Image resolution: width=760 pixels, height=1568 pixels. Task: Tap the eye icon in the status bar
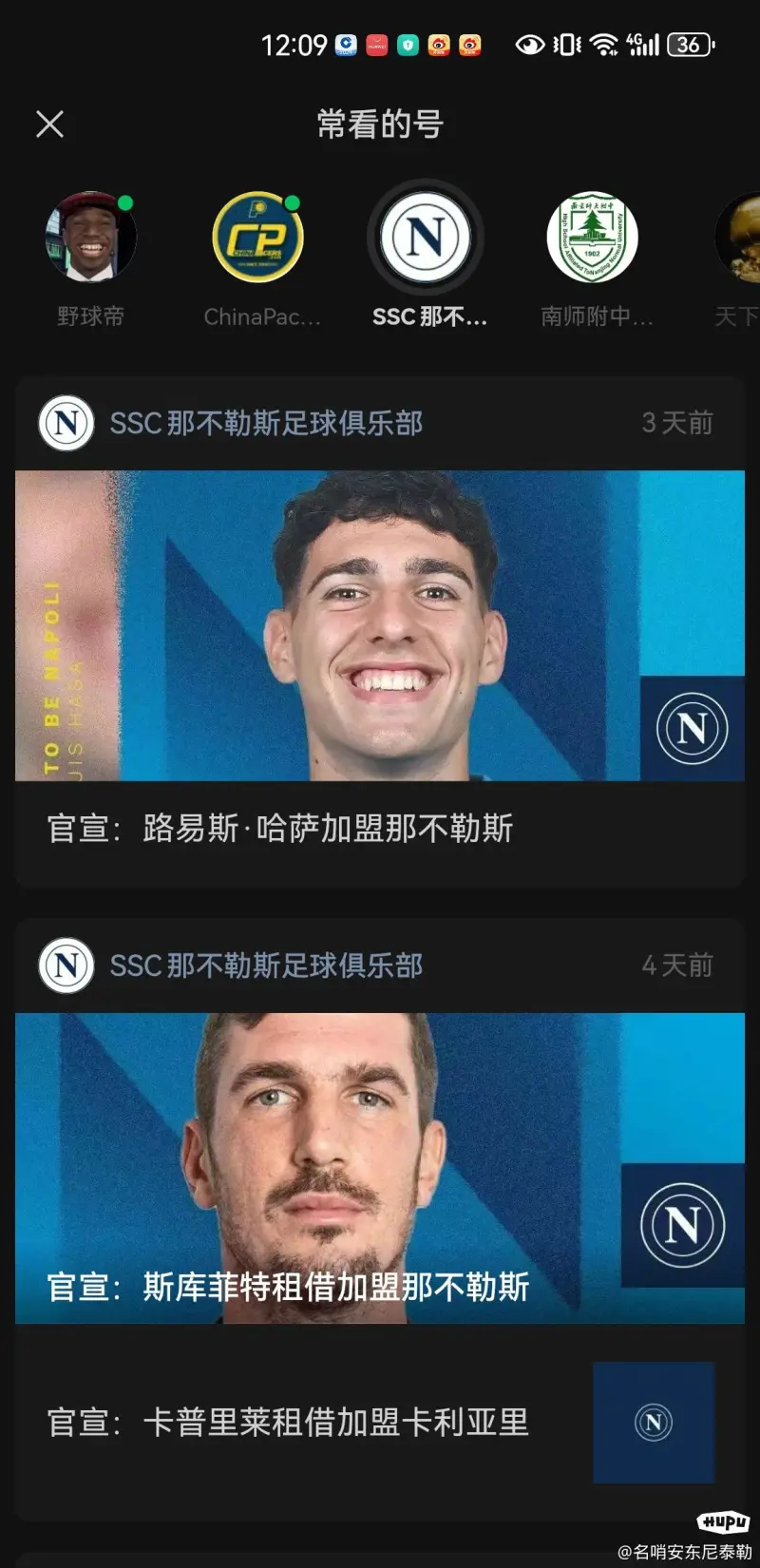point(529,44)
